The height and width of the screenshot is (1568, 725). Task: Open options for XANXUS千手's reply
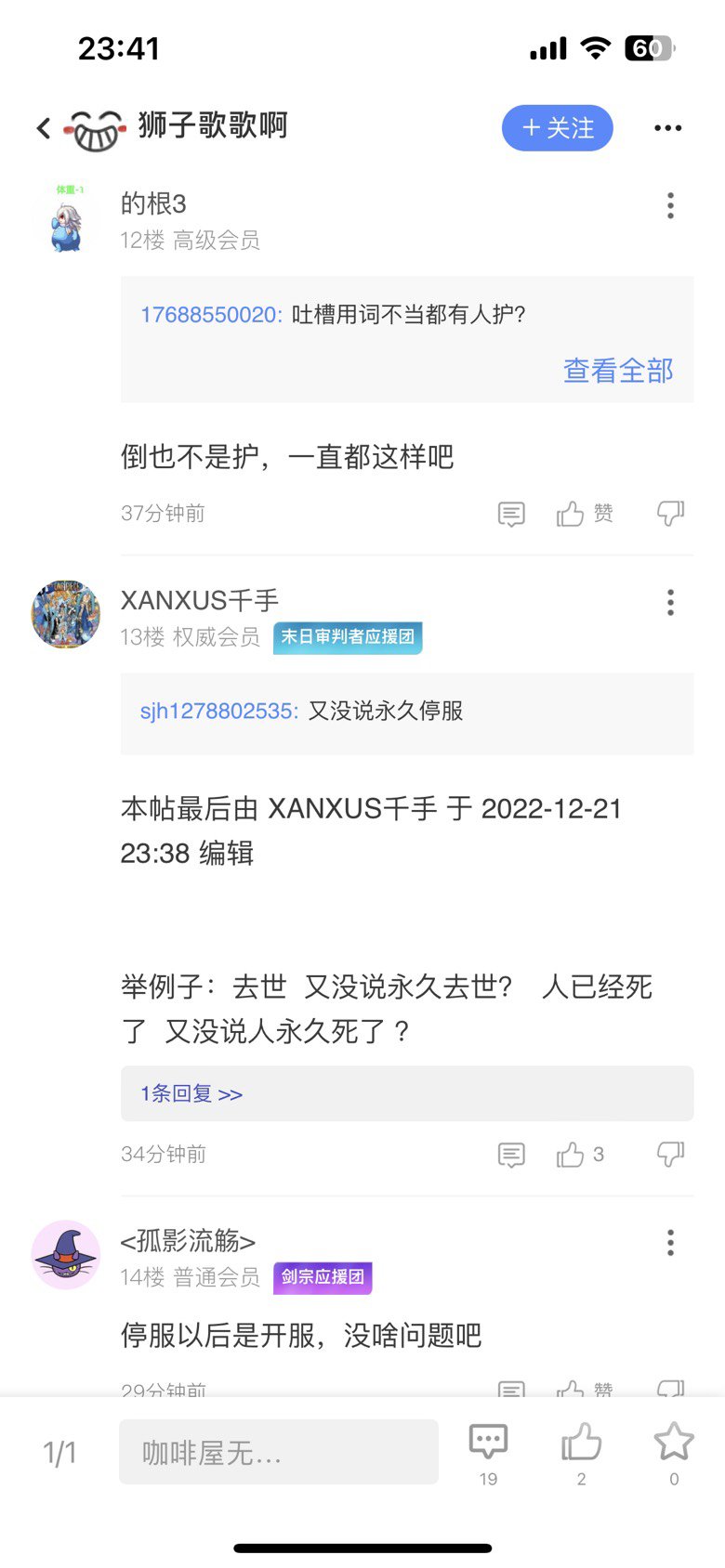pyautogui.click(x=670, y=603)
